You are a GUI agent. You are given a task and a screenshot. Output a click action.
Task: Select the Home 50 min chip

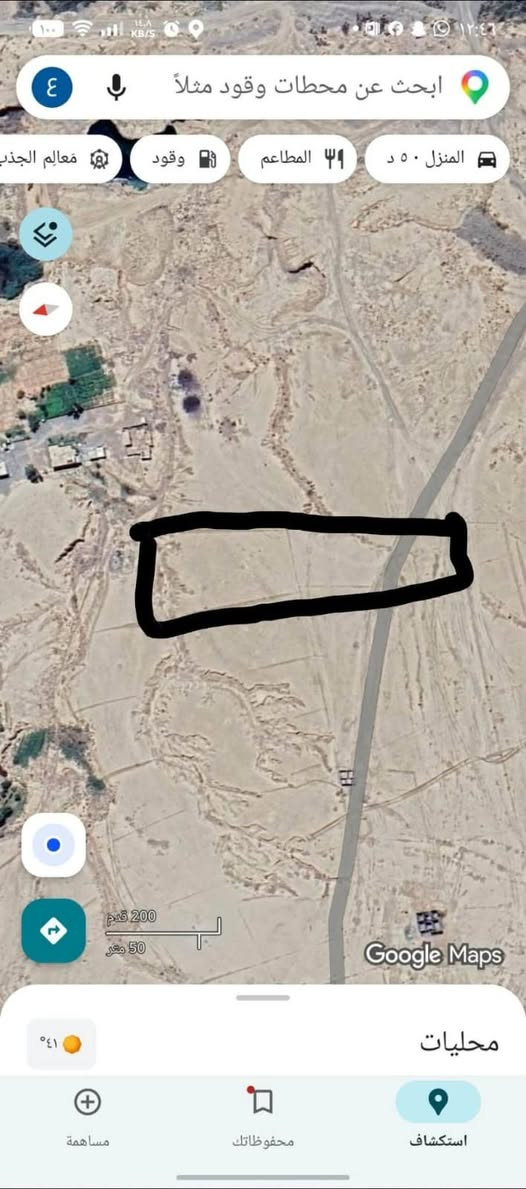tap(437, 159)
